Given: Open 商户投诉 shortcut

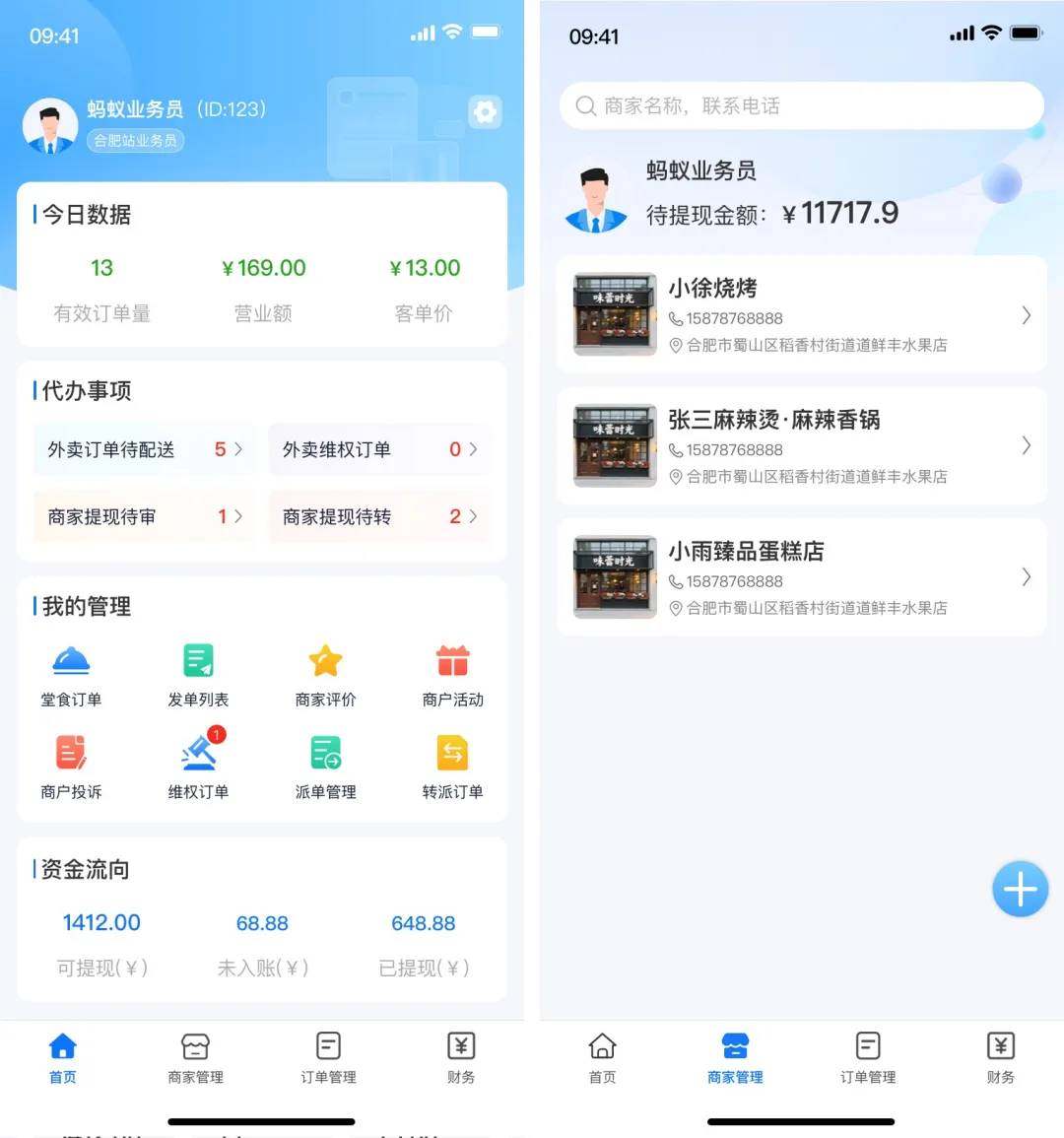Looking at the screenshot, I should pyautogui.click(x=71, y=767).
